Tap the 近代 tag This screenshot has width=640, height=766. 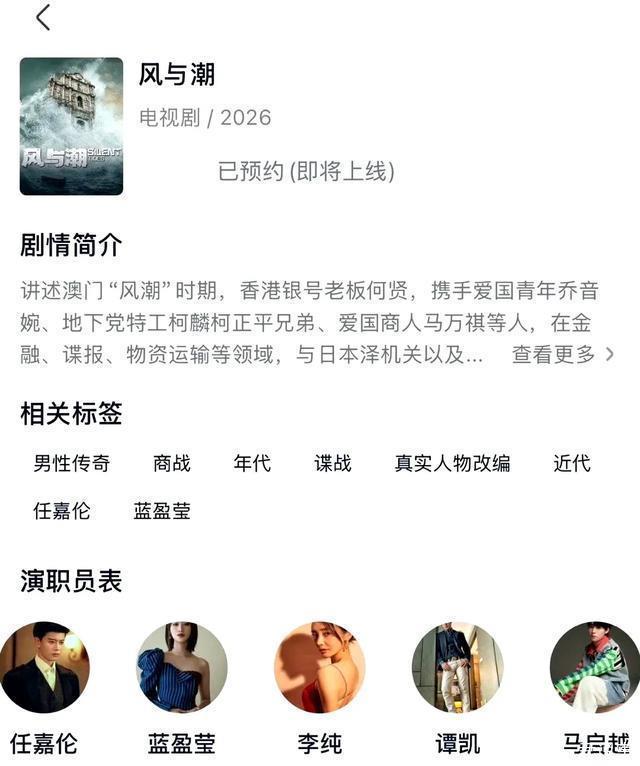pyautogui.click(x=572, y=463)
